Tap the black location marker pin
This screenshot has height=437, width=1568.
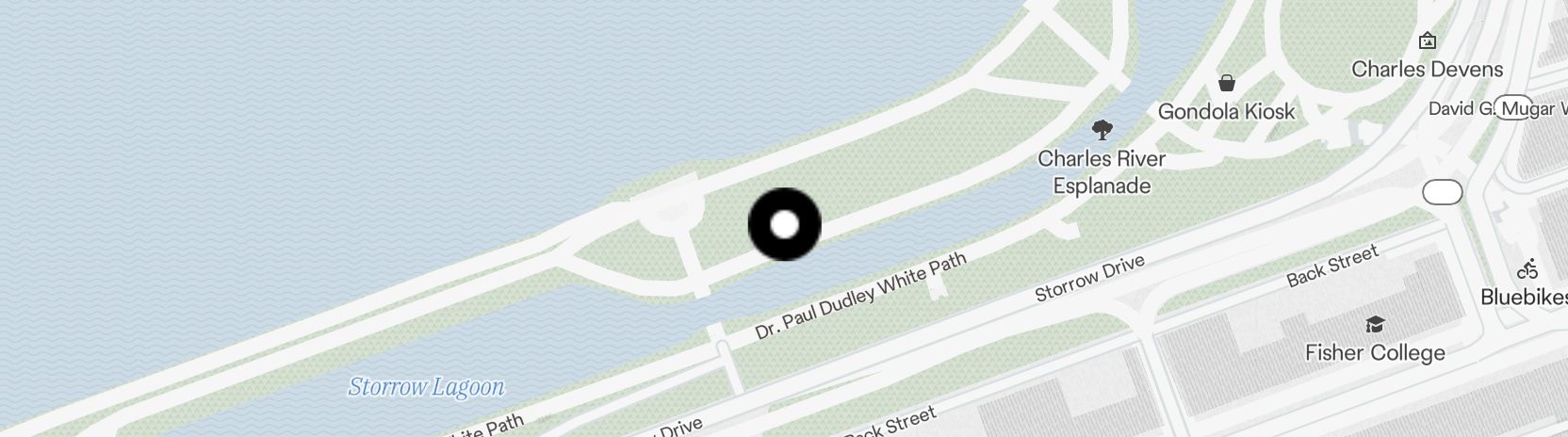[784, 225]
